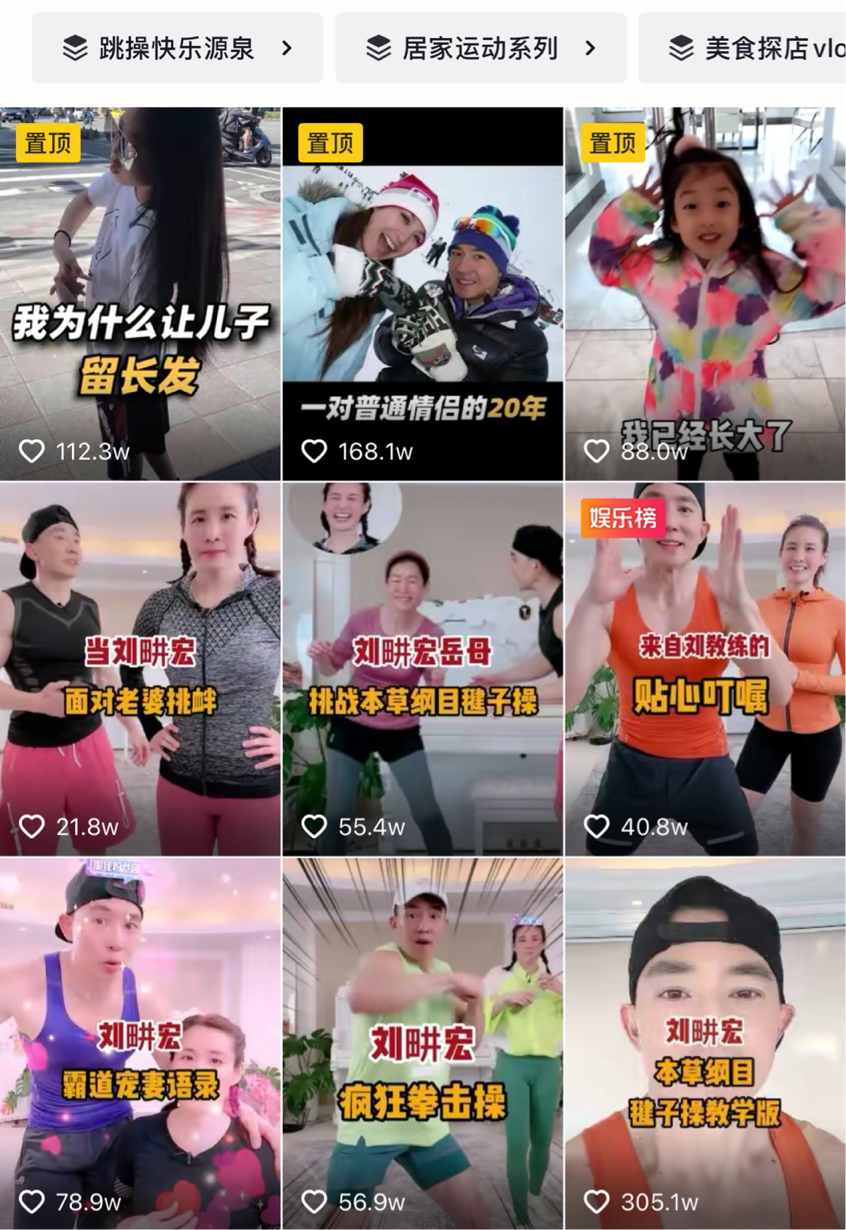Screen dimensions: 846x1230
Task: Open the video 本草纲目毽子操教学版
Action: click(705, 1045)
